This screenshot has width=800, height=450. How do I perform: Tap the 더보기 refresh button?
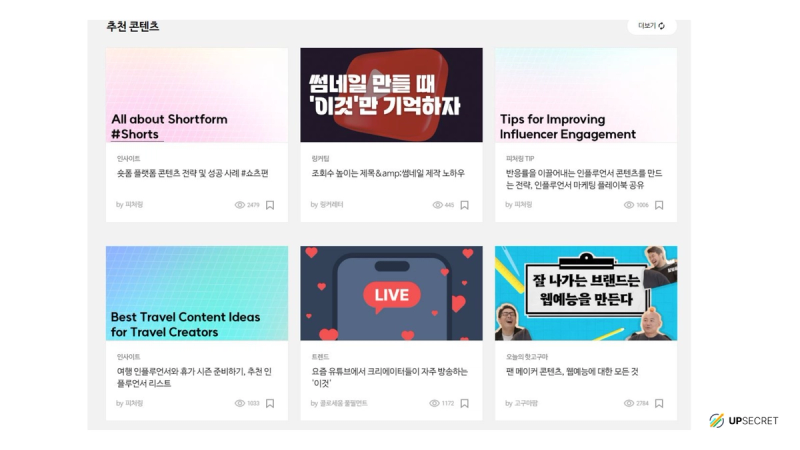[x=651, y=26]
